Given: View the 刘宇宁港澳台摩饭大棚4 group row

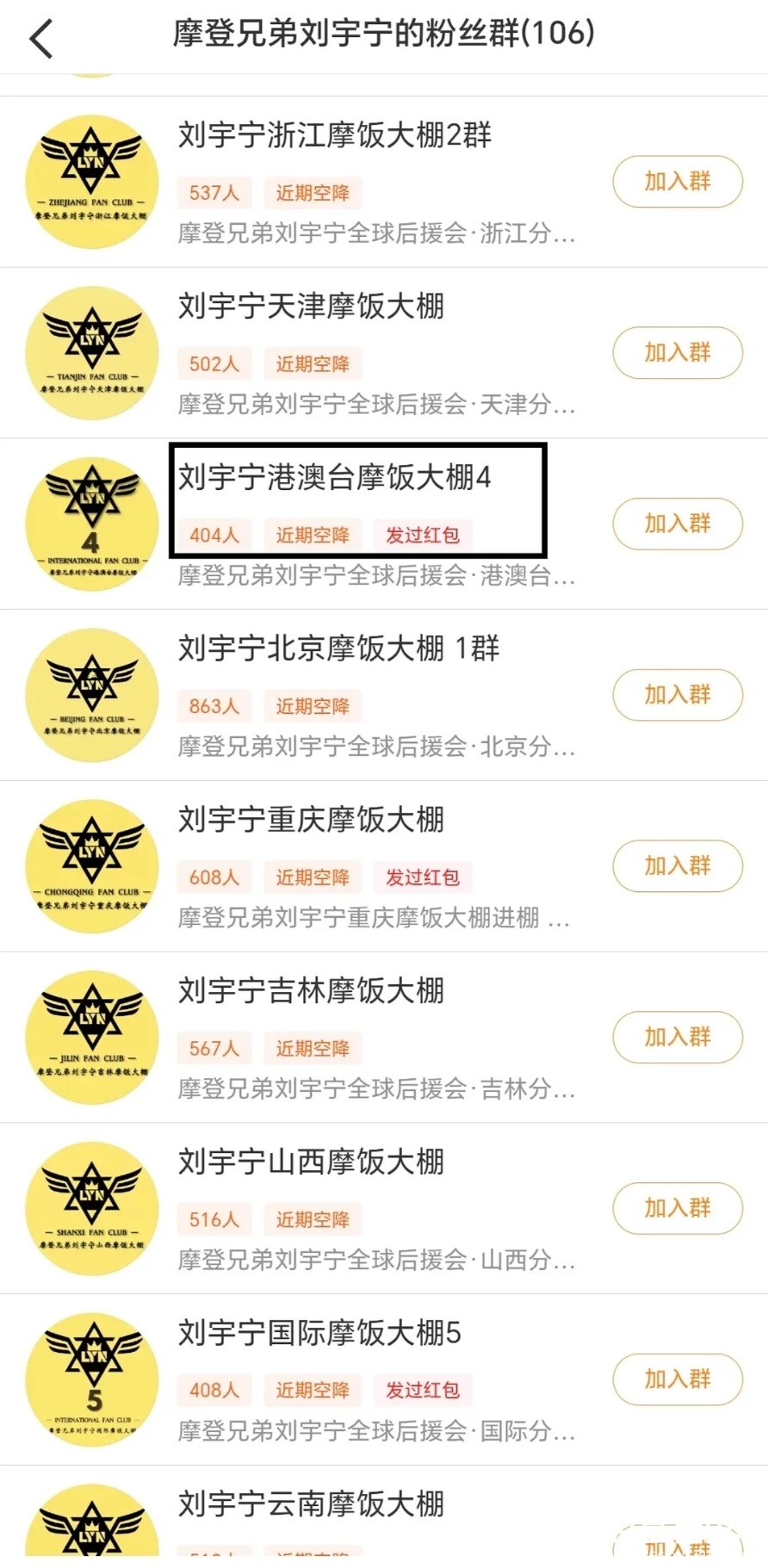Looking at the screenshot, I should [x=384, y=524].
